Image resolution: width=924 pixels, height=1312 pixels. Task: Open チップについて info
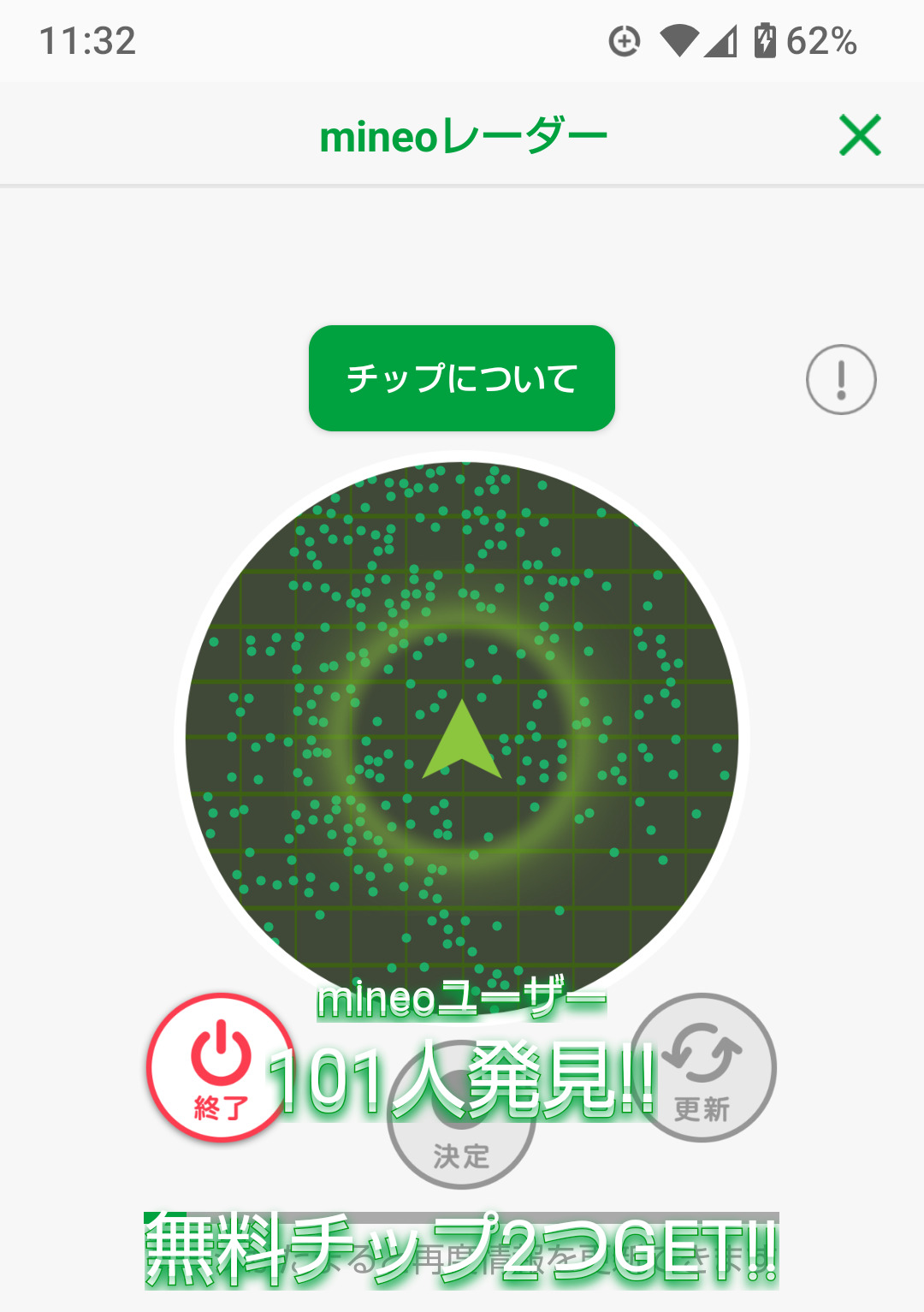(x=462, y=378)
